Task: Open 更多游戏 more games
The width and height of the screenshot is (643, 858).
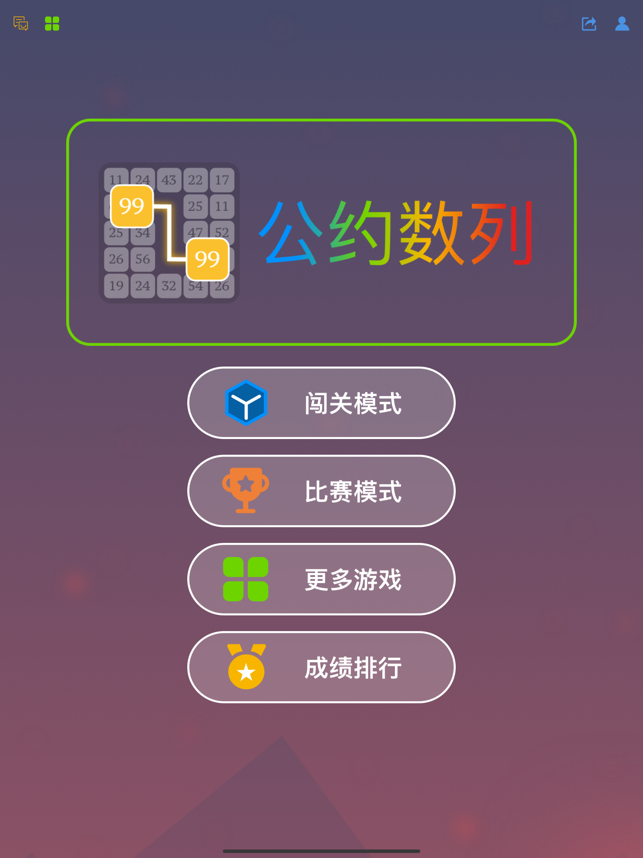Action: pyautogui.click(x=321, y=579)
